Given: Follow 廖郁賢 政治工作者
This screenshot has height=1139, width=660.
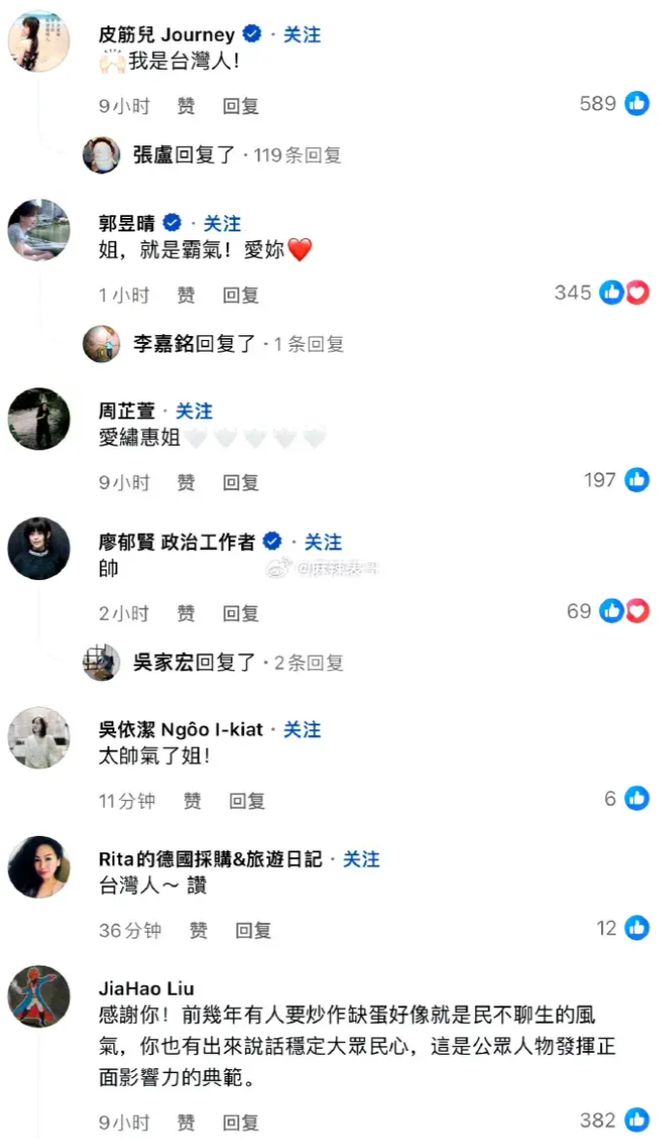Looking at the screenshot, I should tap(322, 542).
